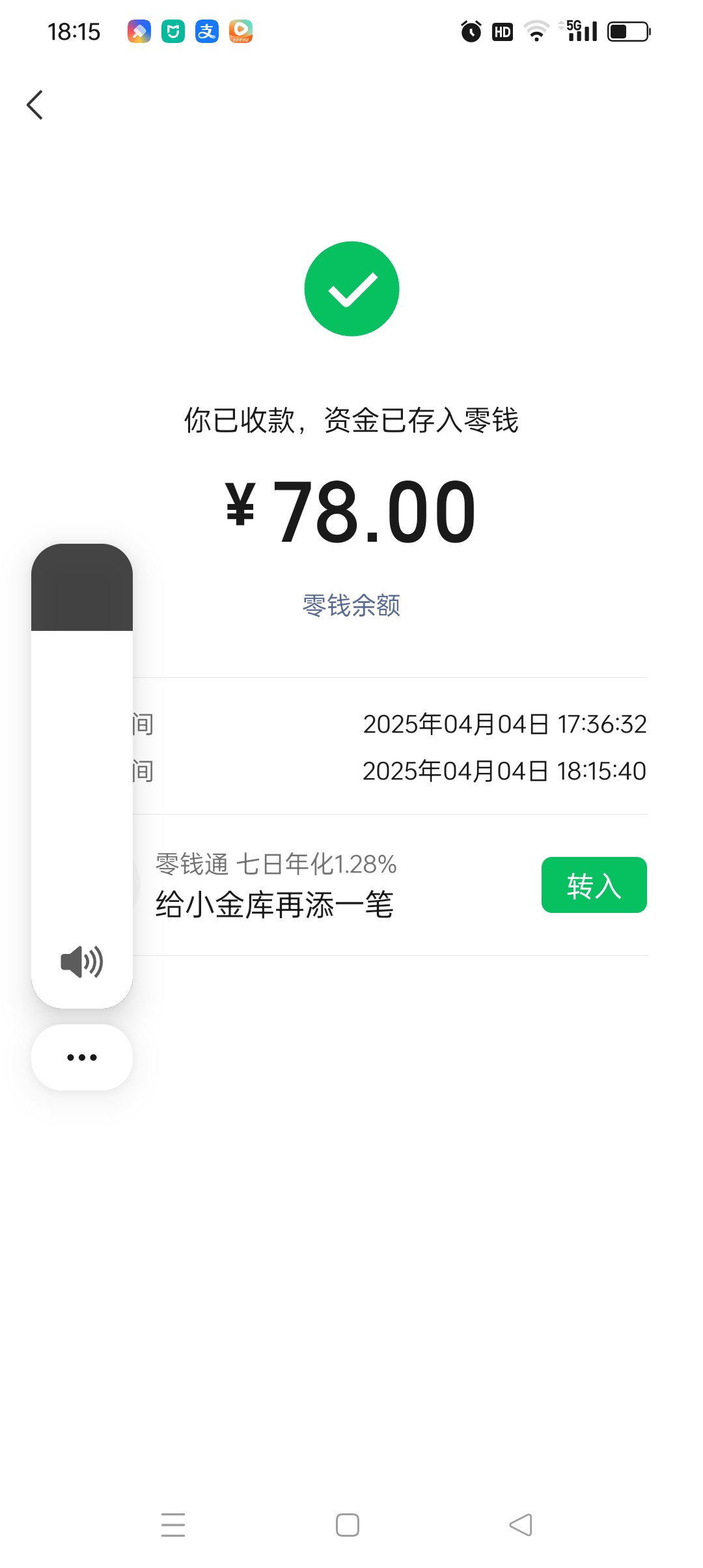Open the 零钱余额 balance link

coord(351,606)
